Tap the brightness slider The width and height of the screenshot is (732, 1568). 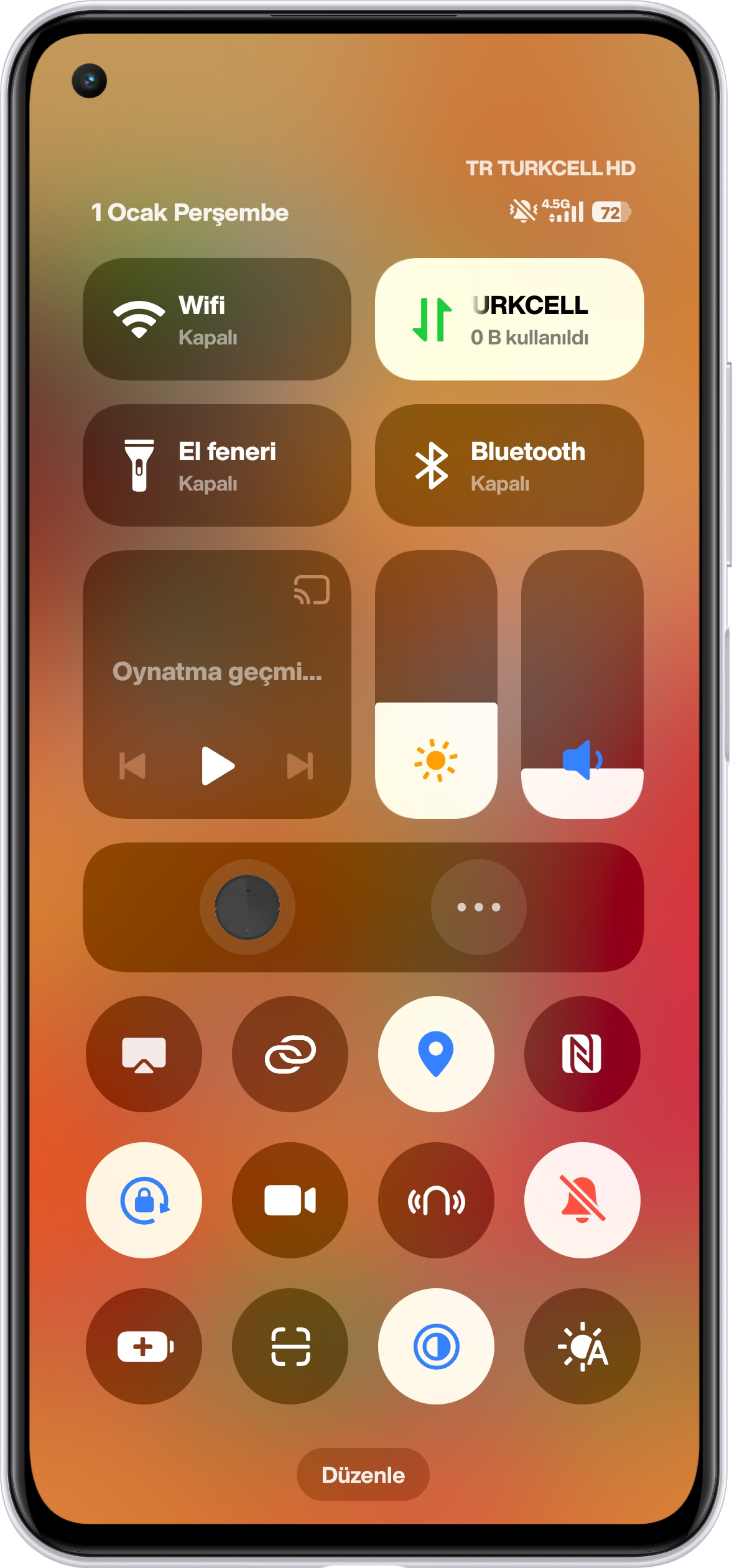(x=436, y=684)
